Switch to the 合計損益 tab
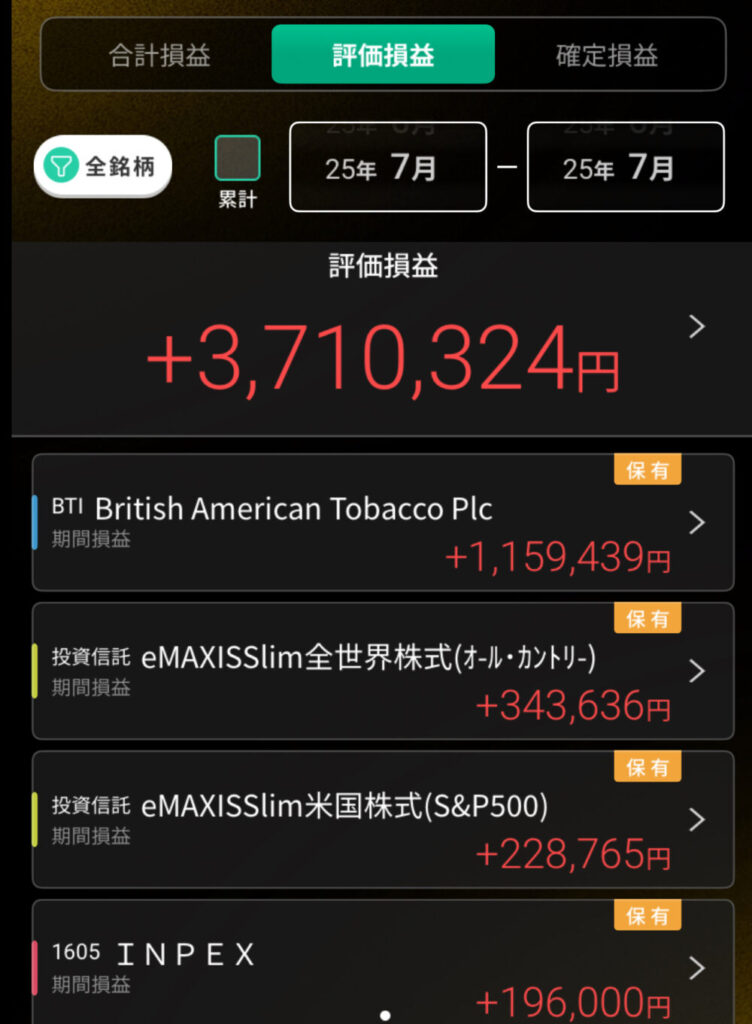The width and height of the screenshot is (752, 1024). 159,55
